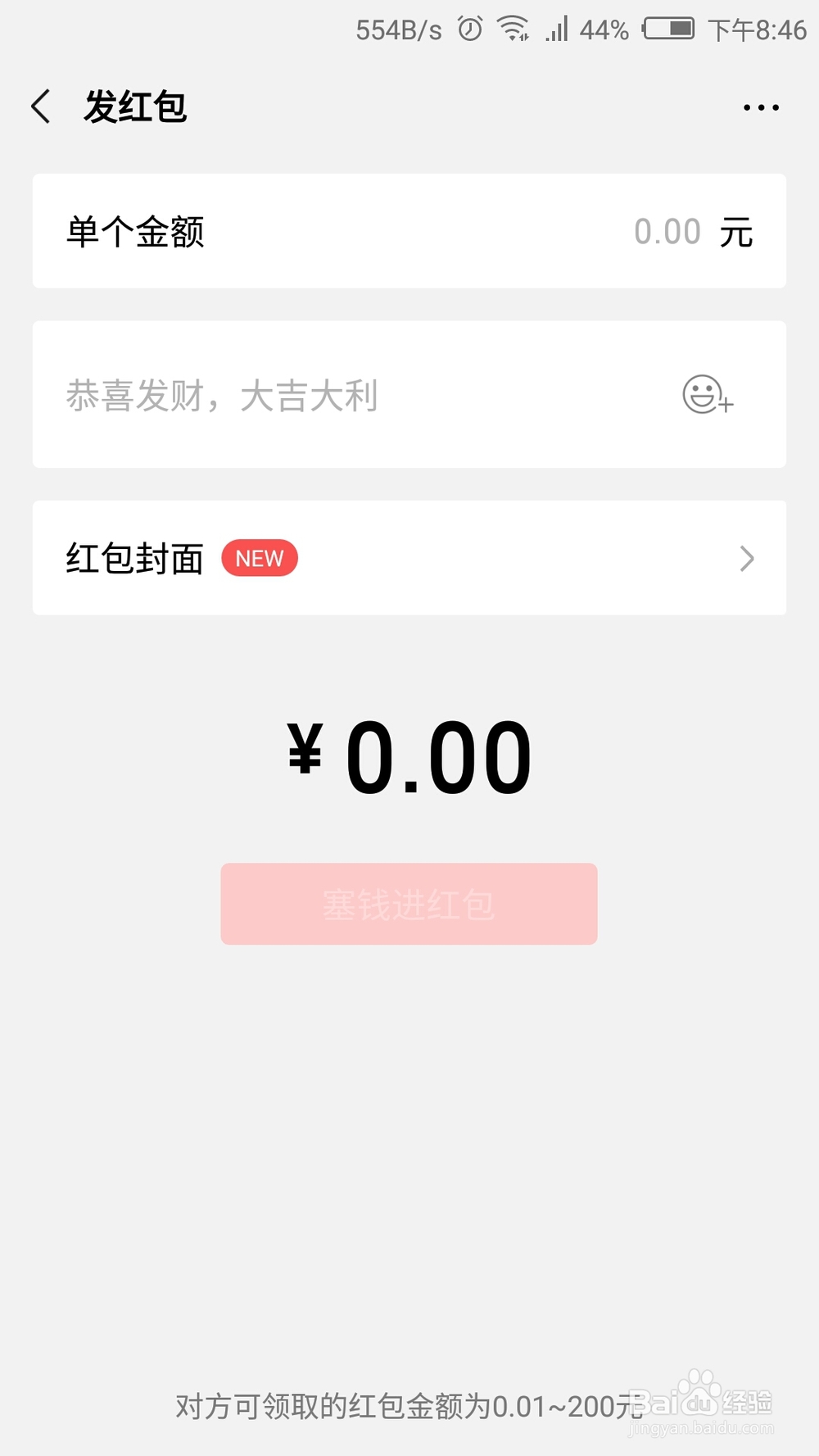This screenshot has height=1456, width=819.
Task: Open the 红包封面 cover options
Action: pyautogui.click(x=409, y=558)
